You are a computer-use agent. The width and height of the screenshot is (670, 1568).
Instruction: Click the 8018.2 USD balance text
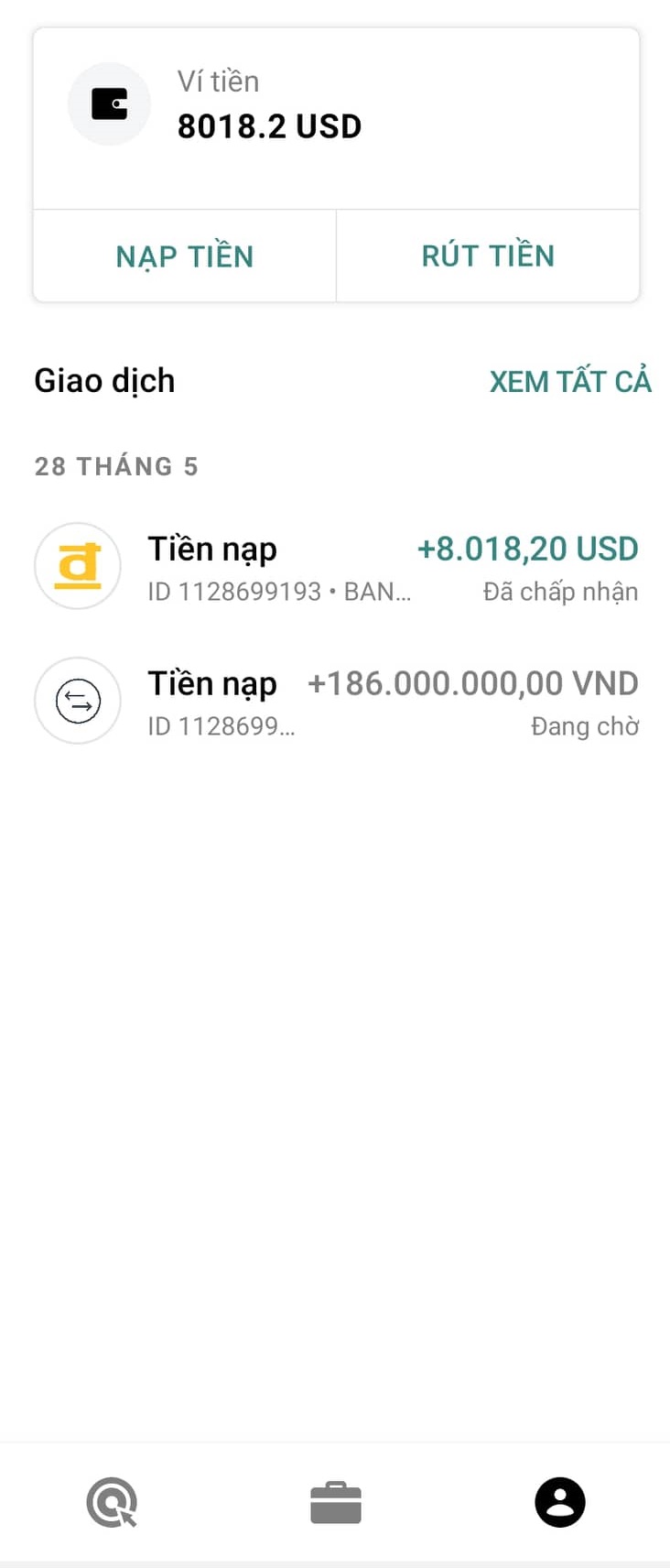[x=270, y=125]
